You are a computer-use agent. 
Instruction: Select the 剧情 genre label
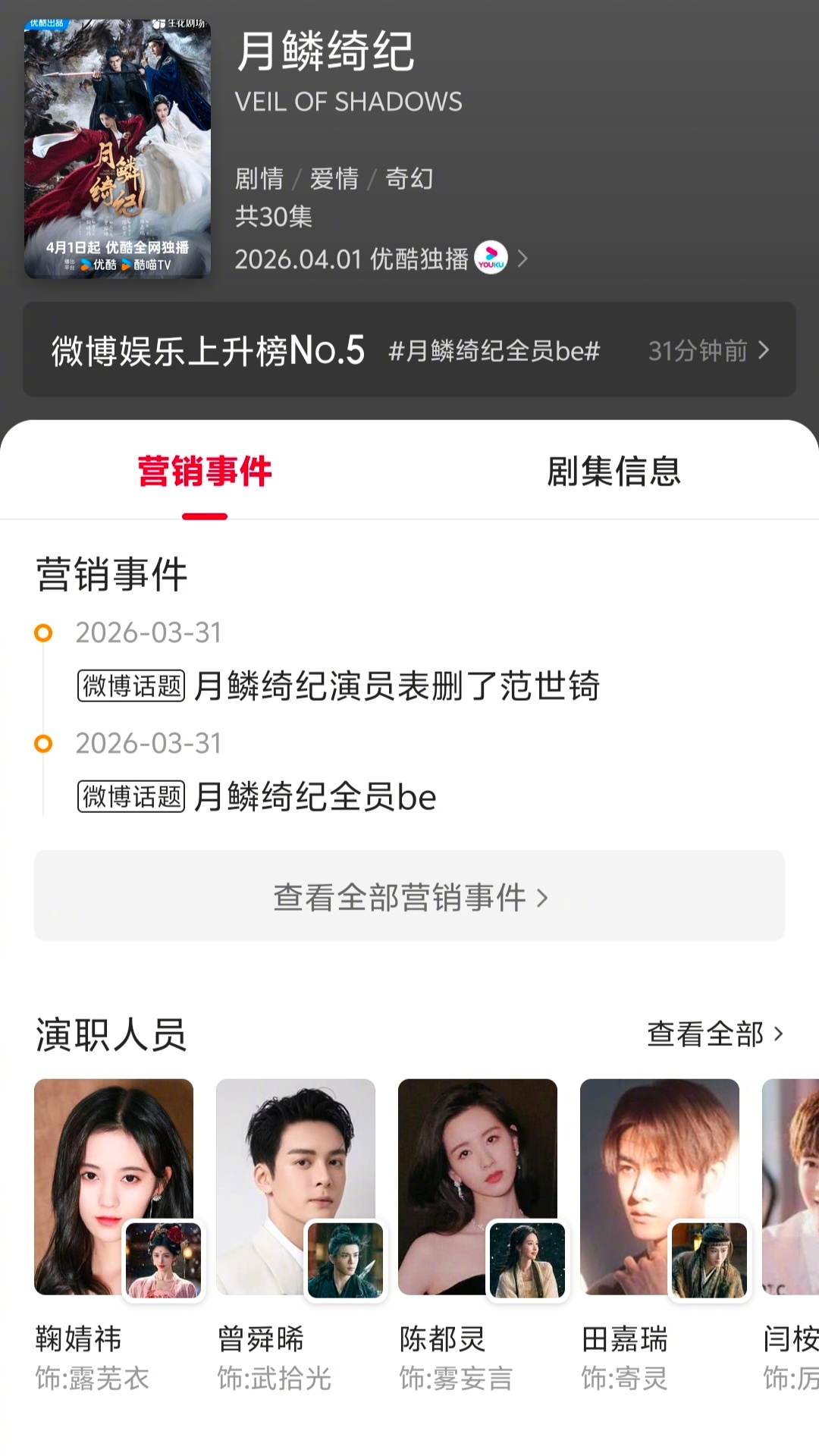[x=260, y=178]
